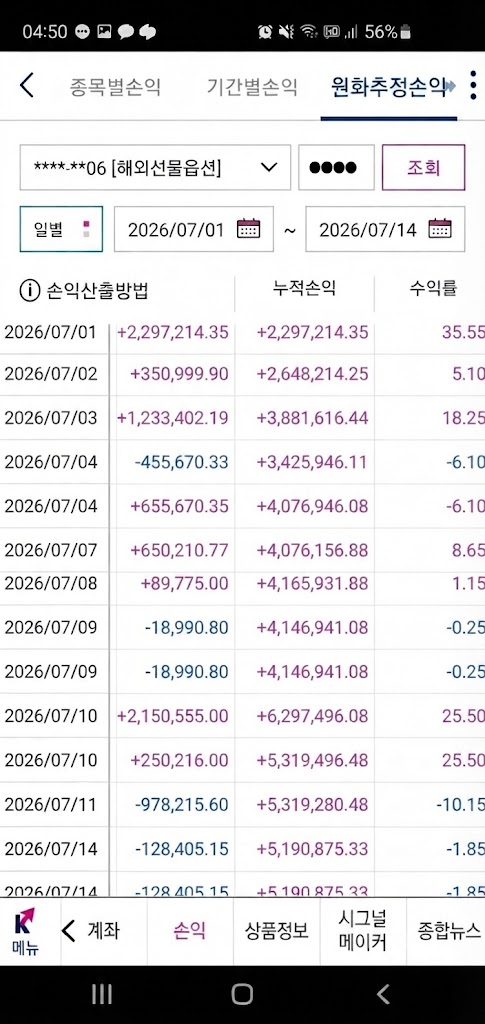Switch to the 종목별손익 tab
Image resolution: width=485 pixels, height=1024 pixels.
pos(116,86)
